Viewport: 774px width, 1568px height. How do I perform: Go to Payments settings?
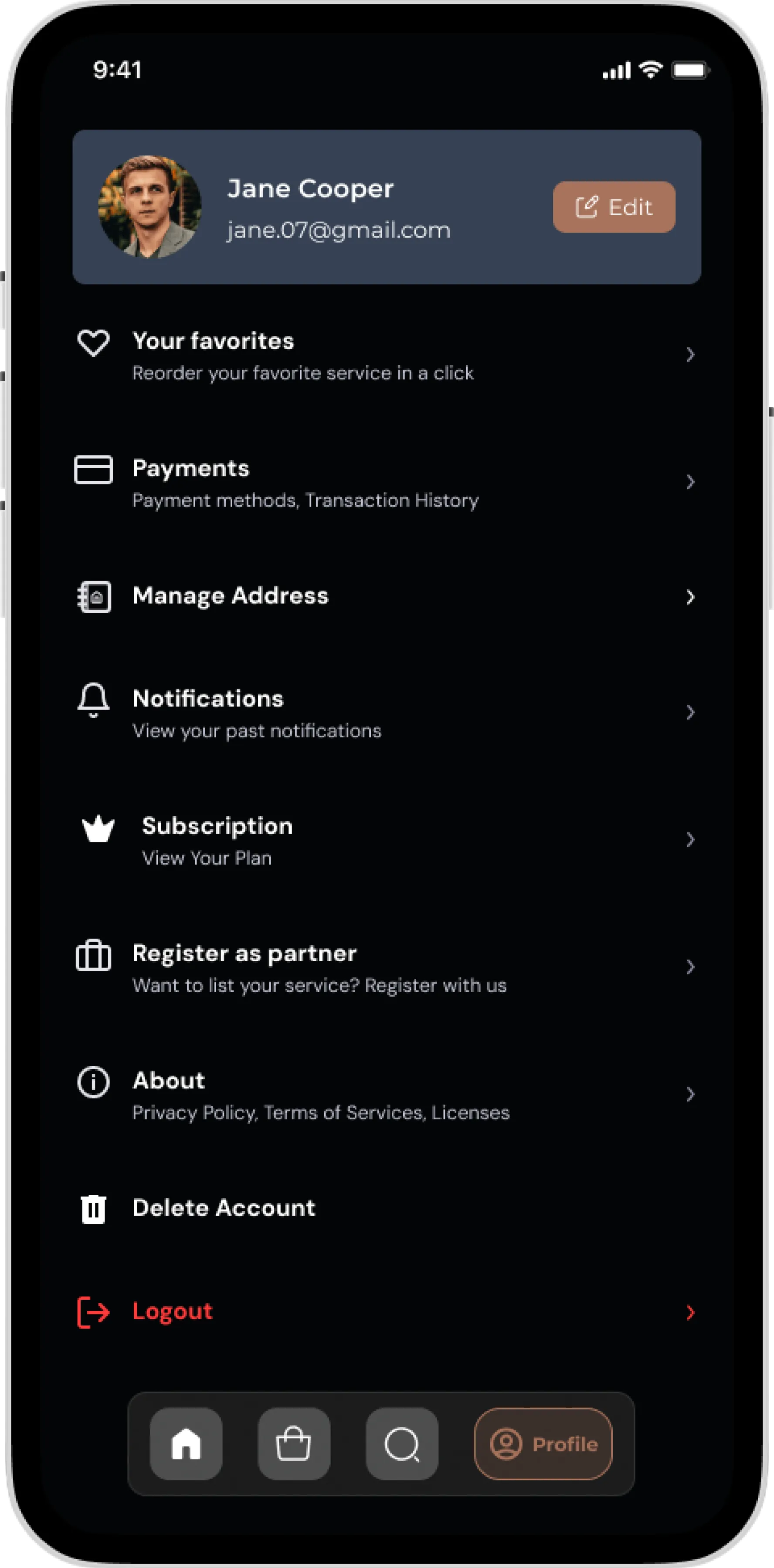point(190,469)
